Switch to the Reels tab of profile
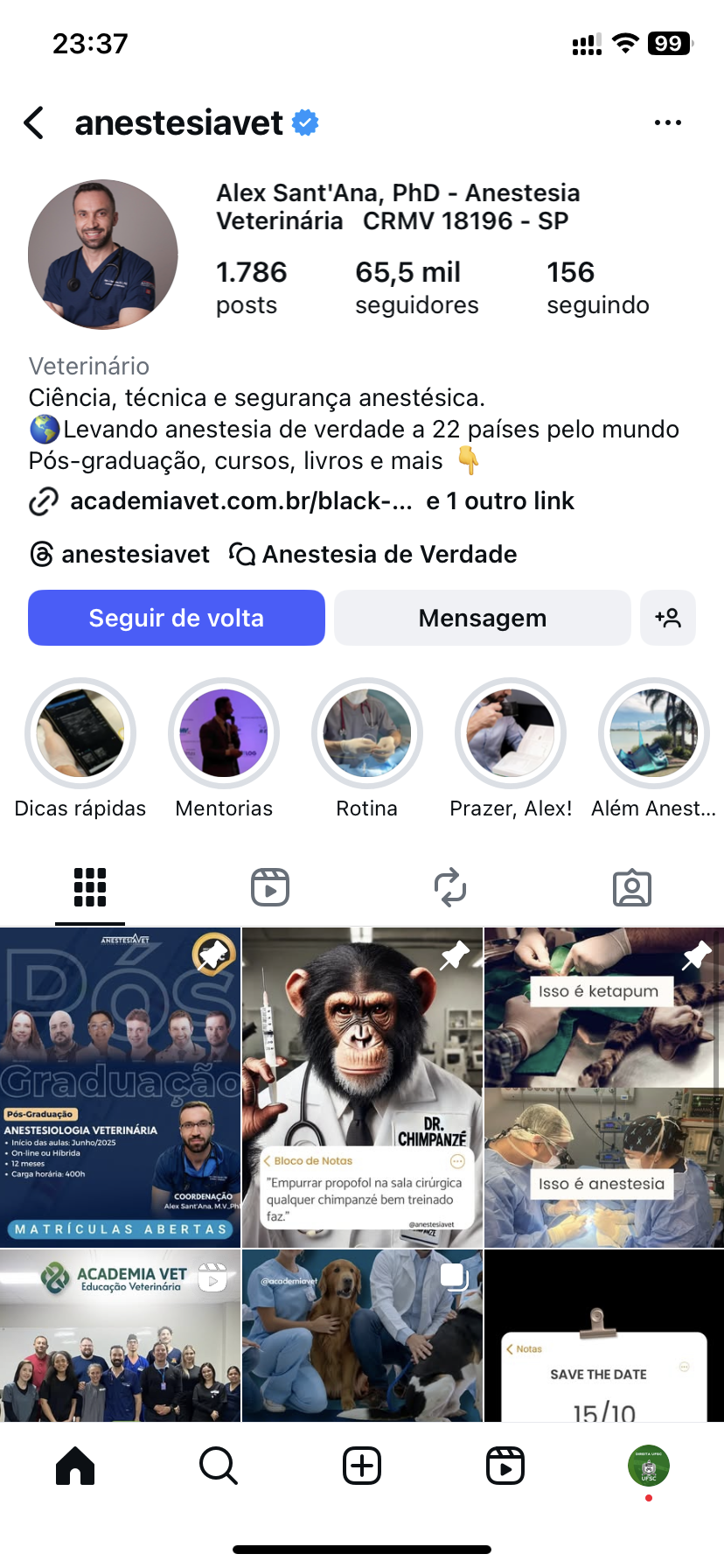 pos(270,887)
